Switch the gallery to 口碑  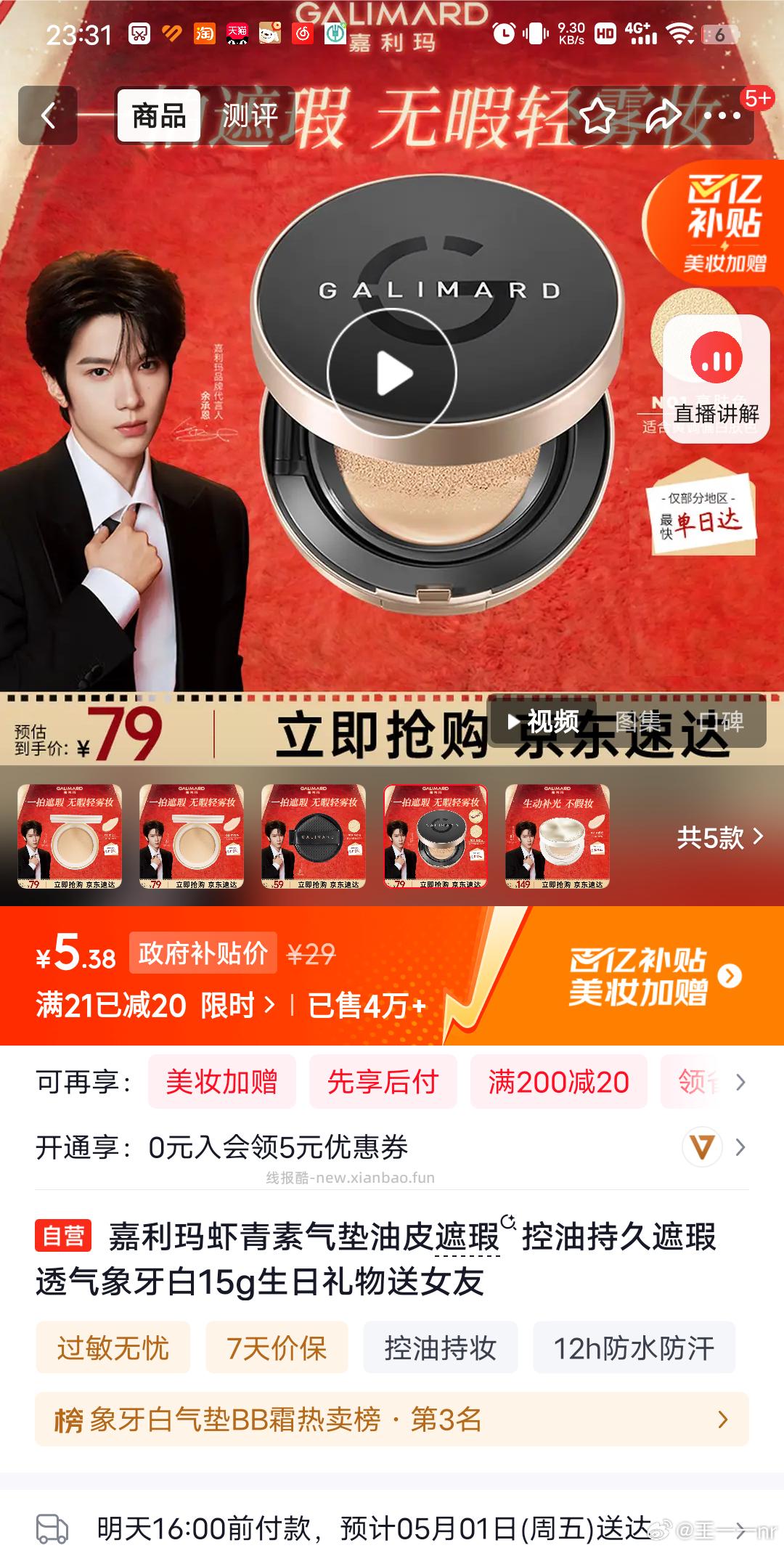tap(721, 721)
